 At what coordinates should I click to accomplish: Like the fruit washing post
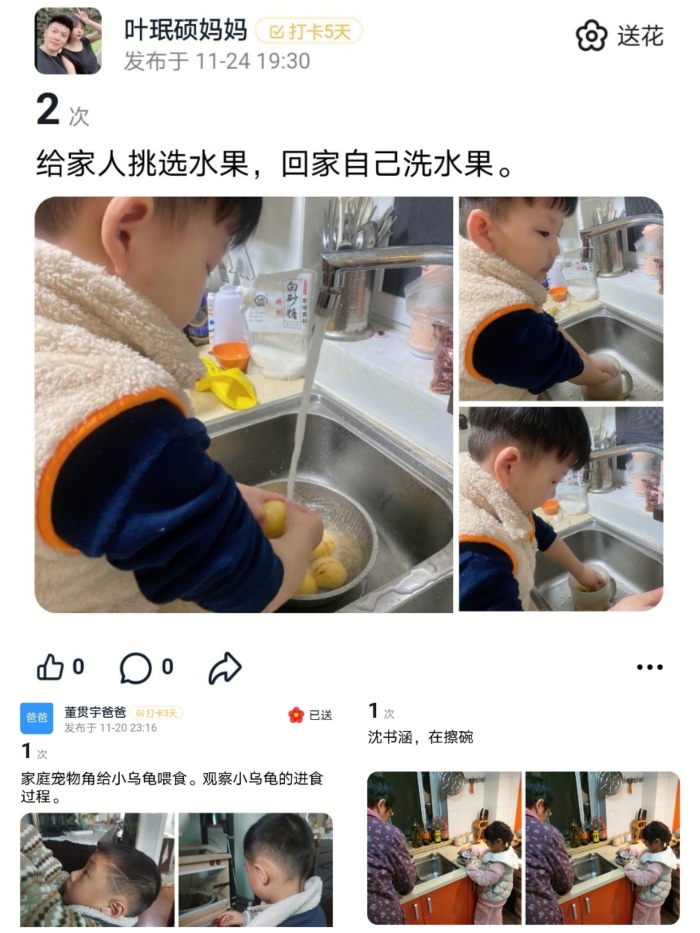coord(51,667)
